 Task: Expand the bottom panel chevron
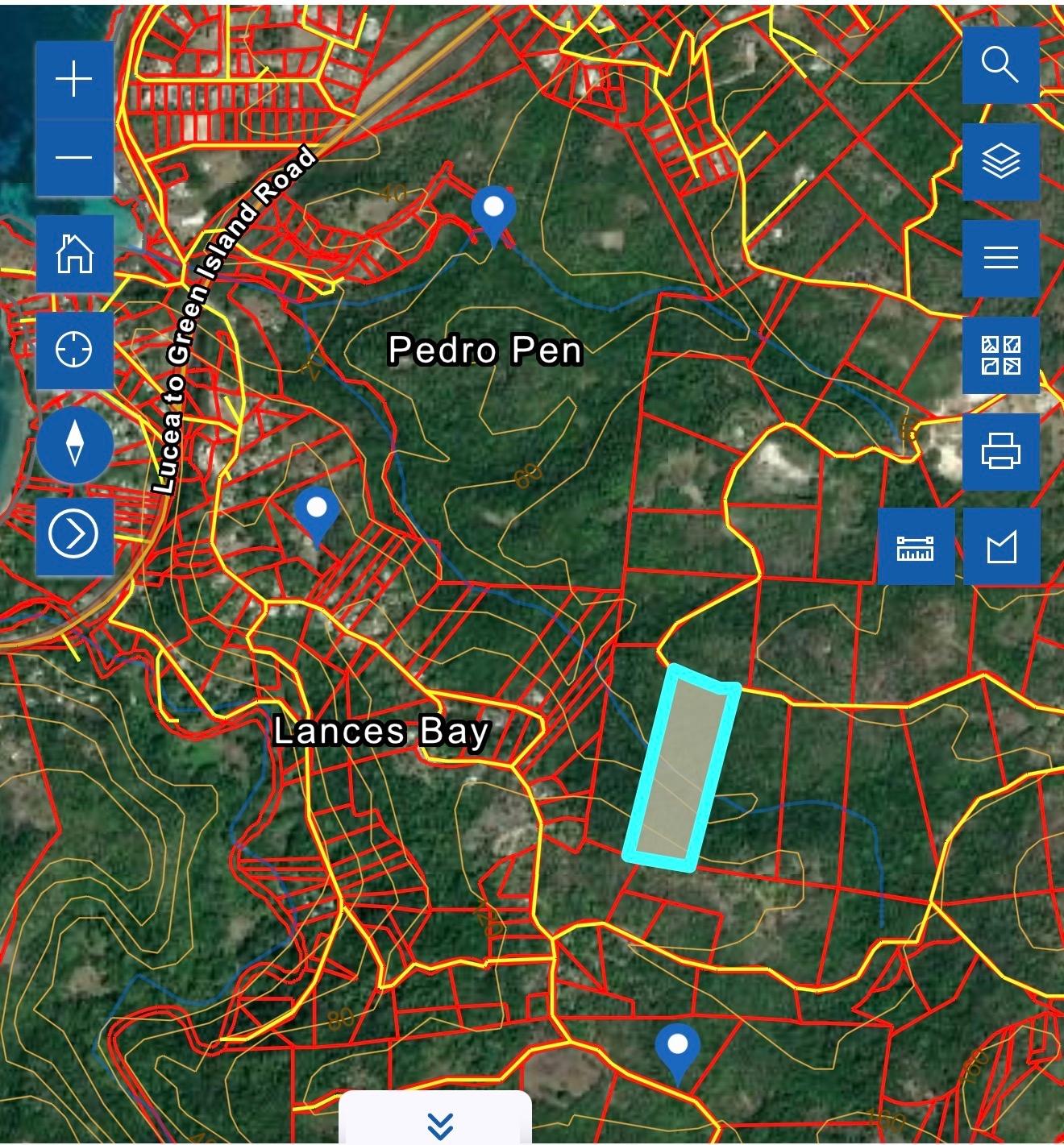click(x=440, y=1125)
